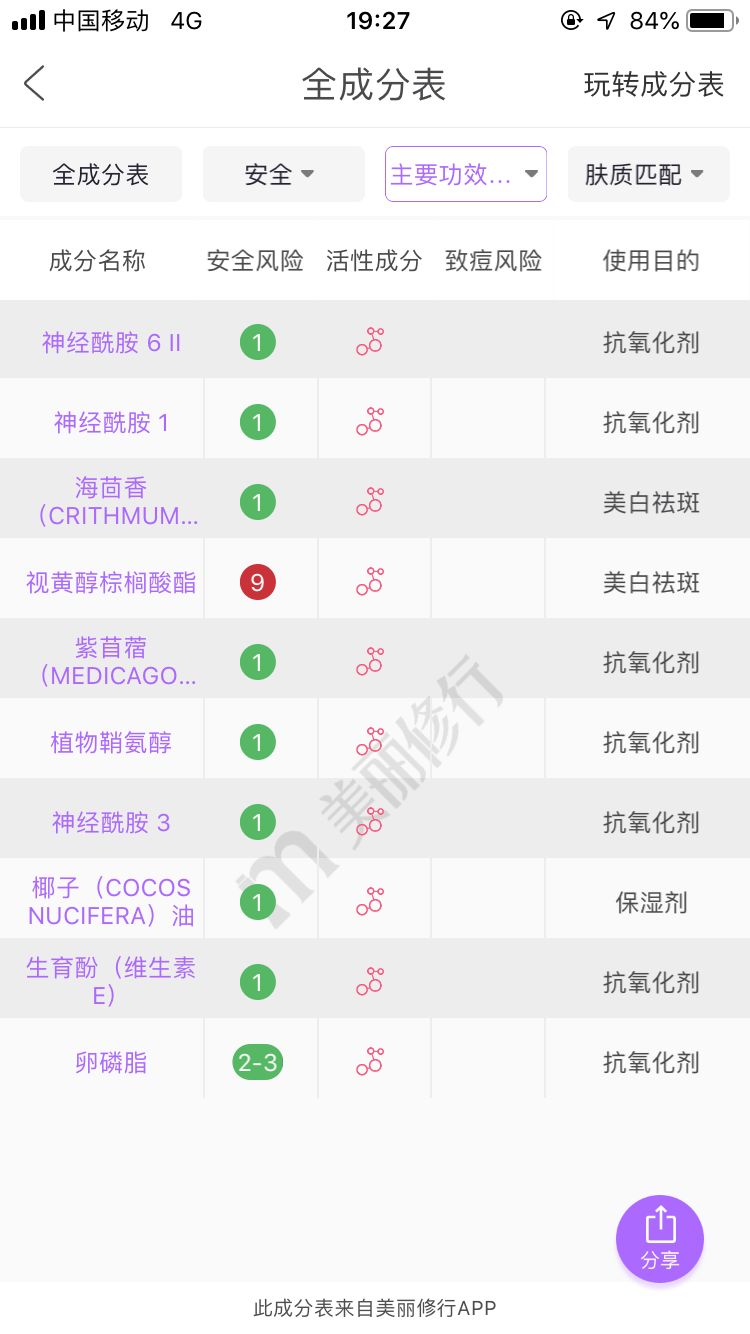Open ingredient 神经酰胺 1 details
Image resolution: width=750 pixels, height=1334 pixels.
(111, 423)
